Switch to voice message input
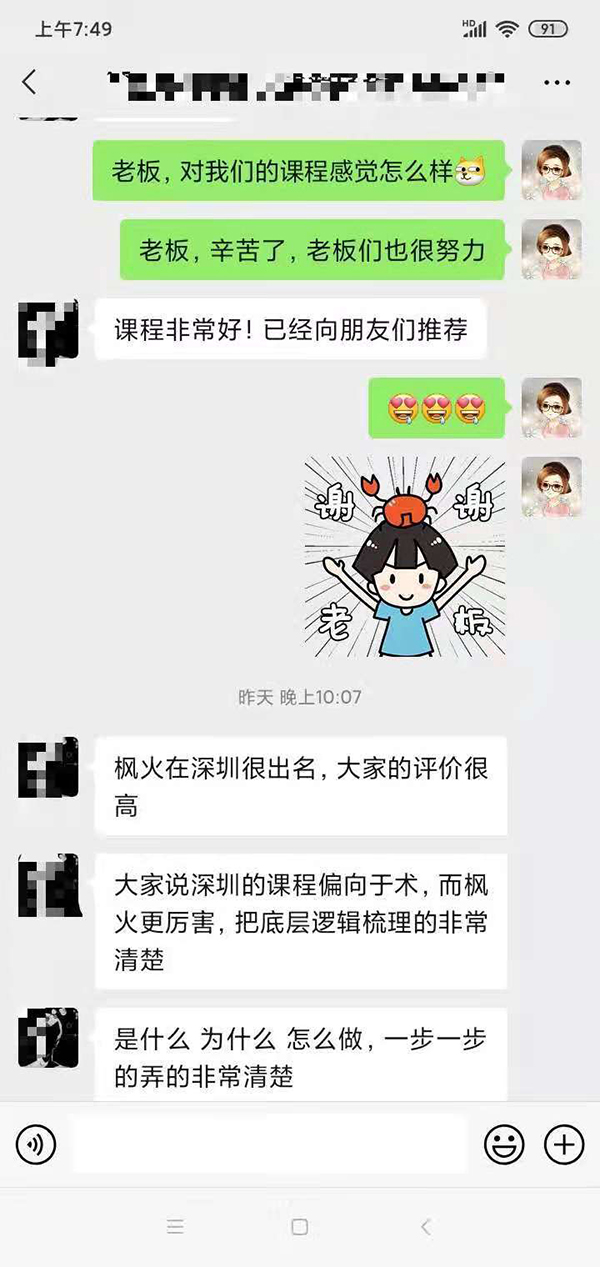The height and width of the screenshot is (1267, 600). pyautogui.click(x=37, y=1145)
